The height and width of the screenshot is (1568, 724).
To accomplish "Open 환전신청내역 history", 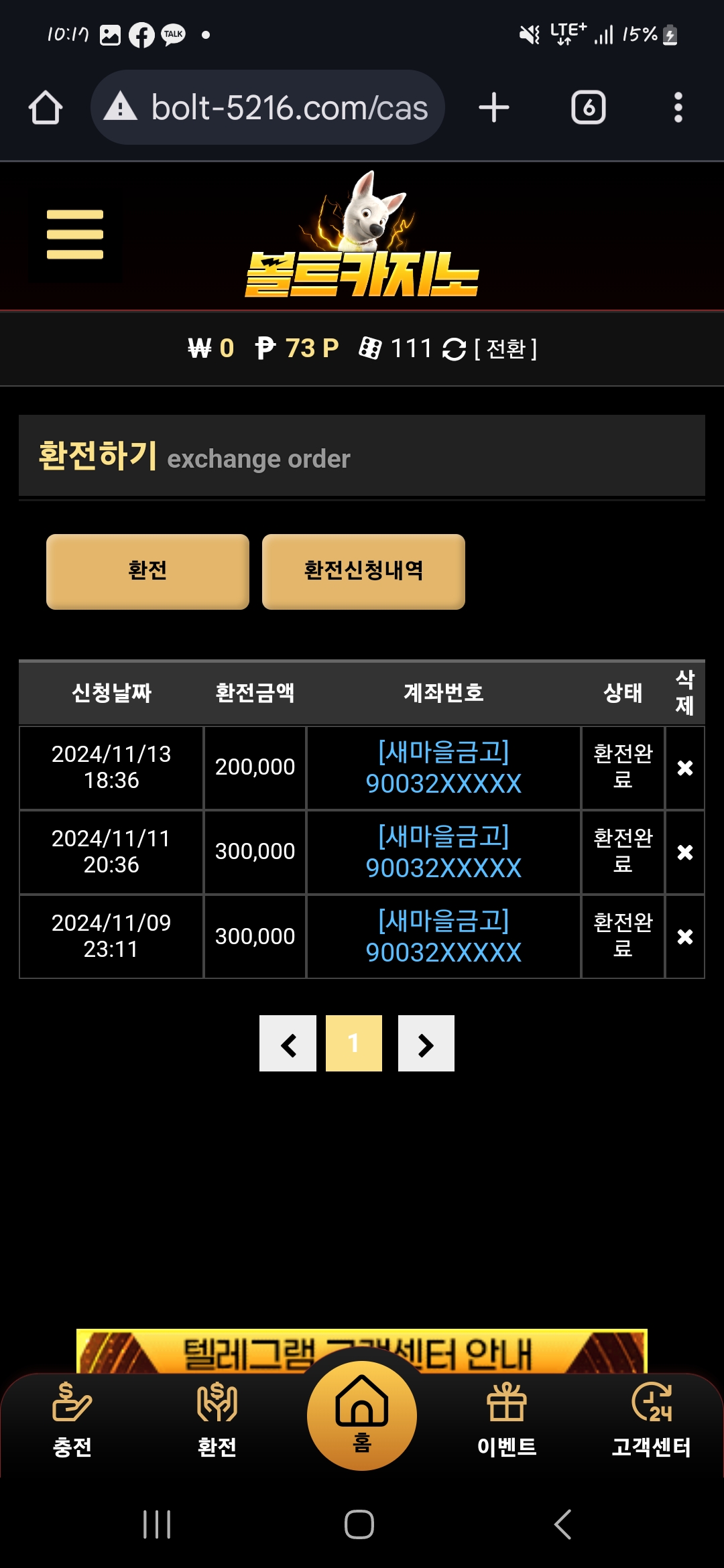I will click(x=363, y=571).
